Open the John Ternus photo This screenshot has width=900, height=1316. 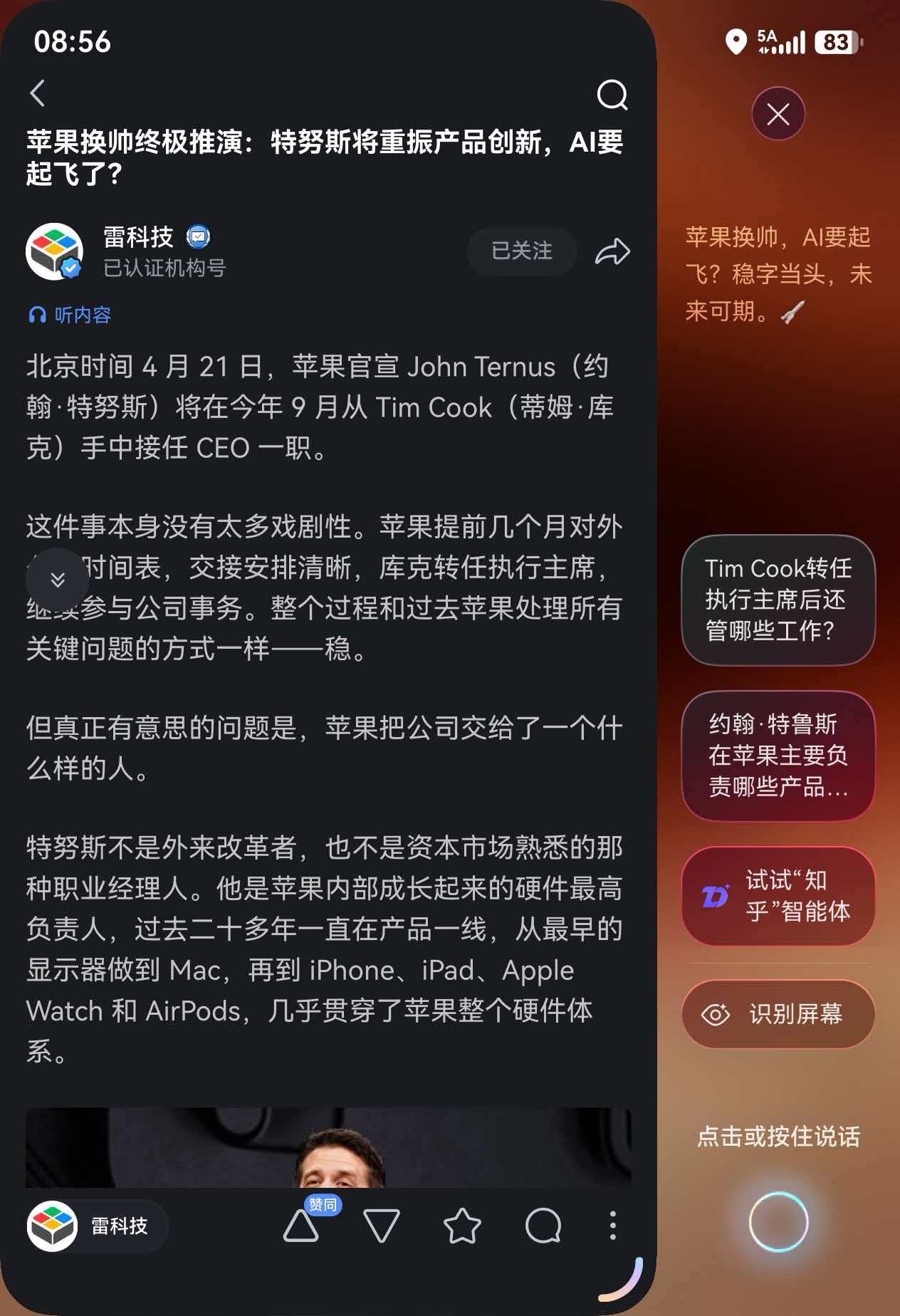[328, 1147]
